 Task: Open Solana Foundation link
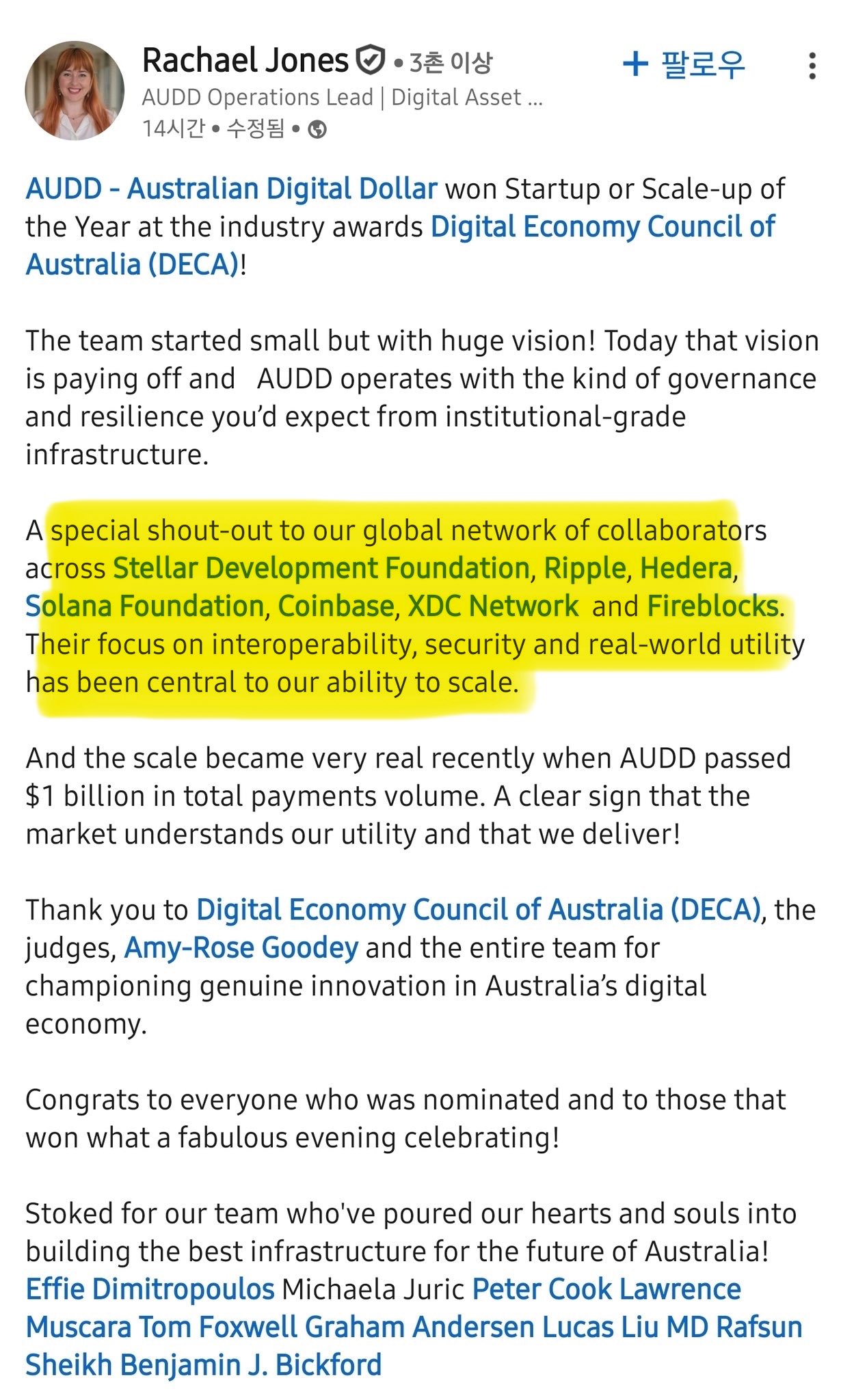(144, 606)
